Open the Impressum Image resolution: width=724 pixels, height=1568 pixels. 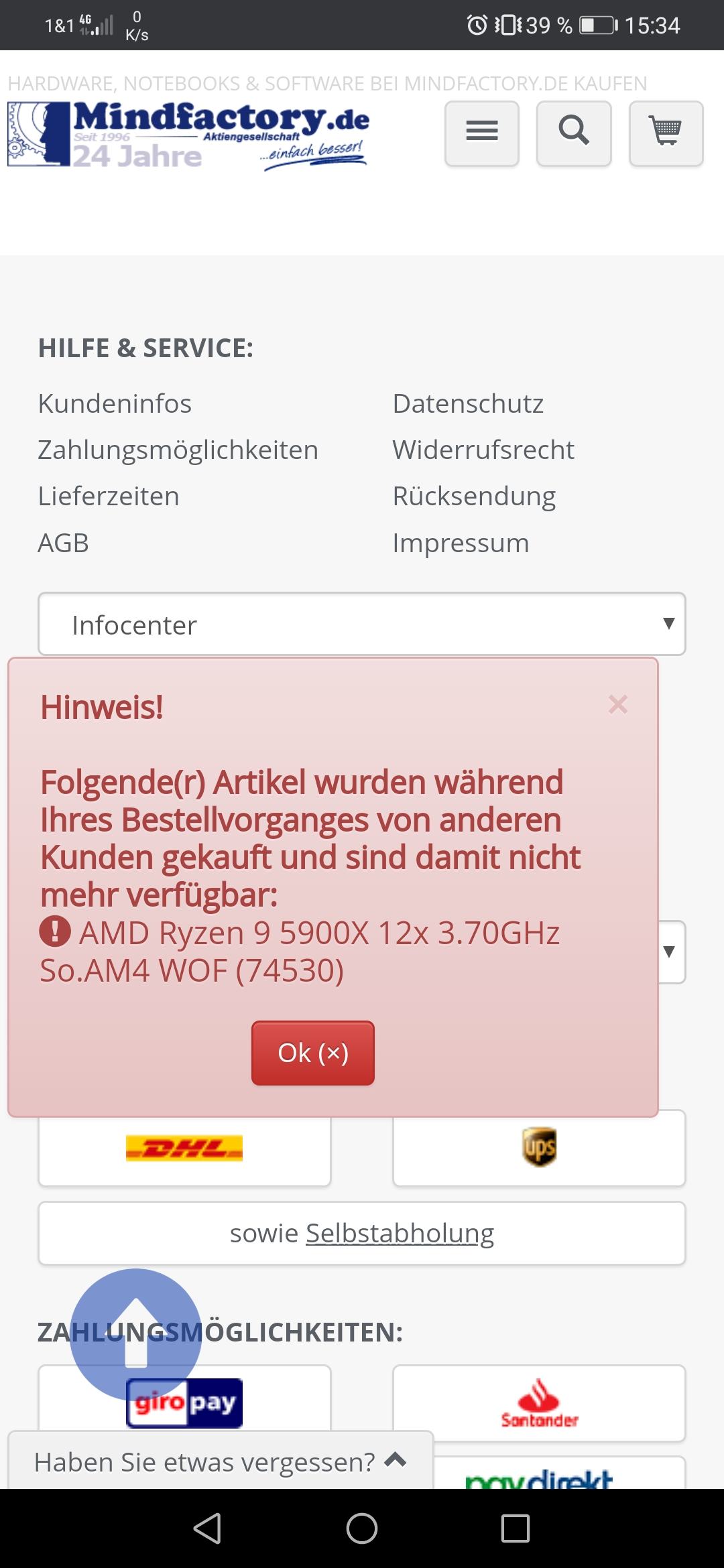(461, 543)
